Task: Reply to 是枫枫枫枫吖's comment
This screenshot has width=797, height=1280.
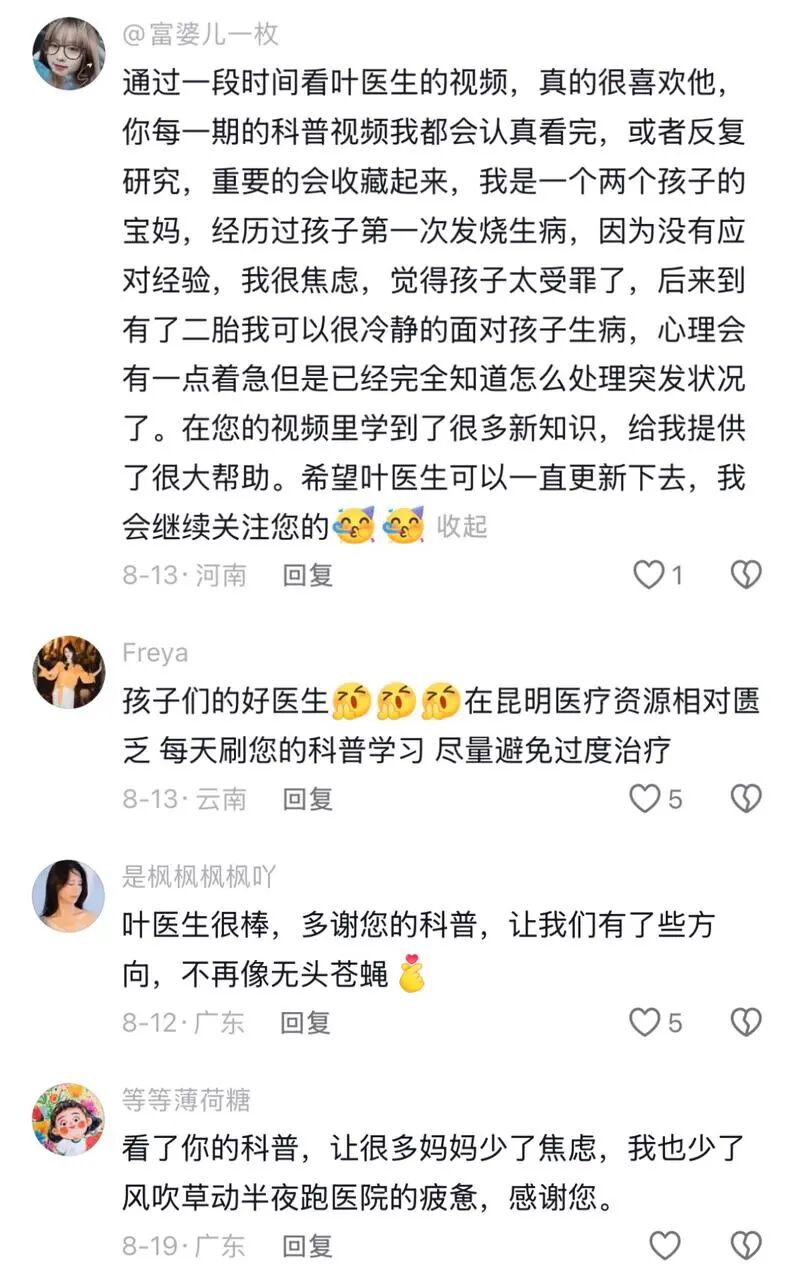Action: click(306, 1023)
